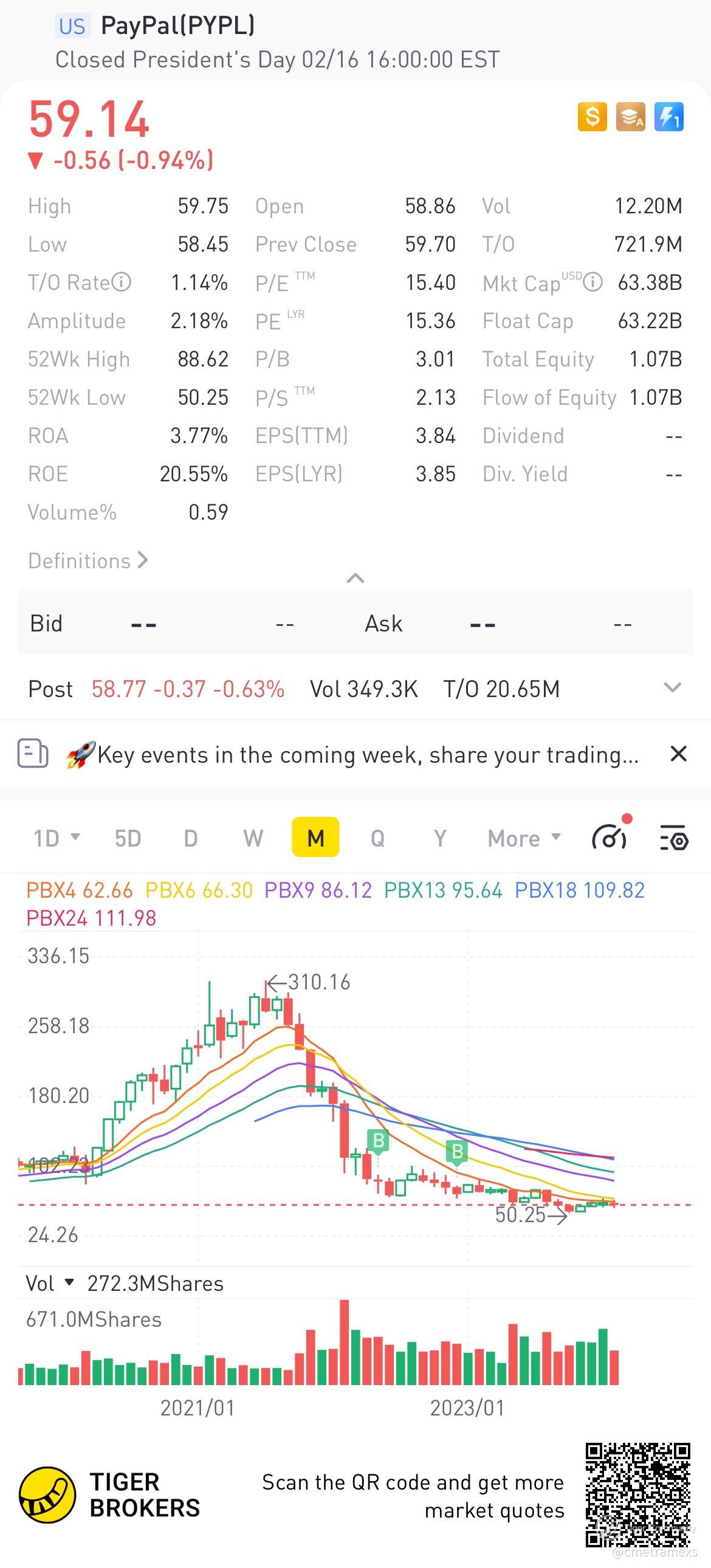This screenshot has height=1568, width=711.
Task: Open chart display settings icon
Action: click(674, 838)
